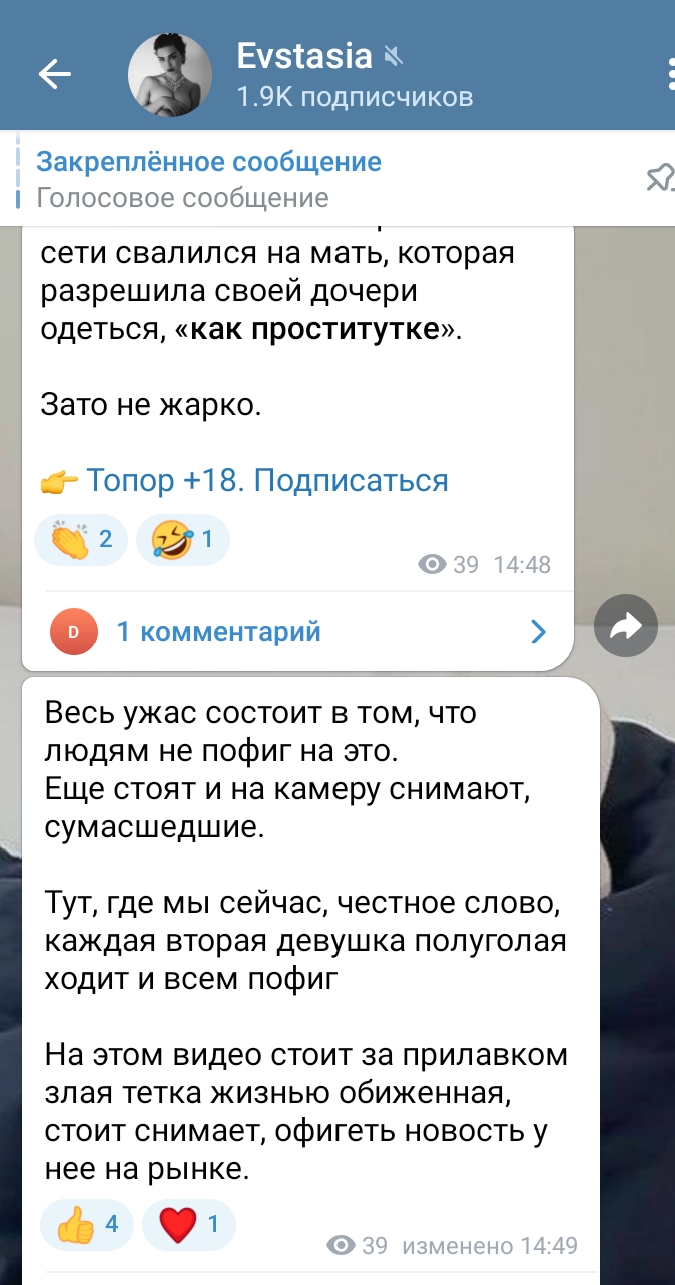Go back using the arrow
Image resolution: width=675 pixels, height=1285 pixels.
[54, 73]
